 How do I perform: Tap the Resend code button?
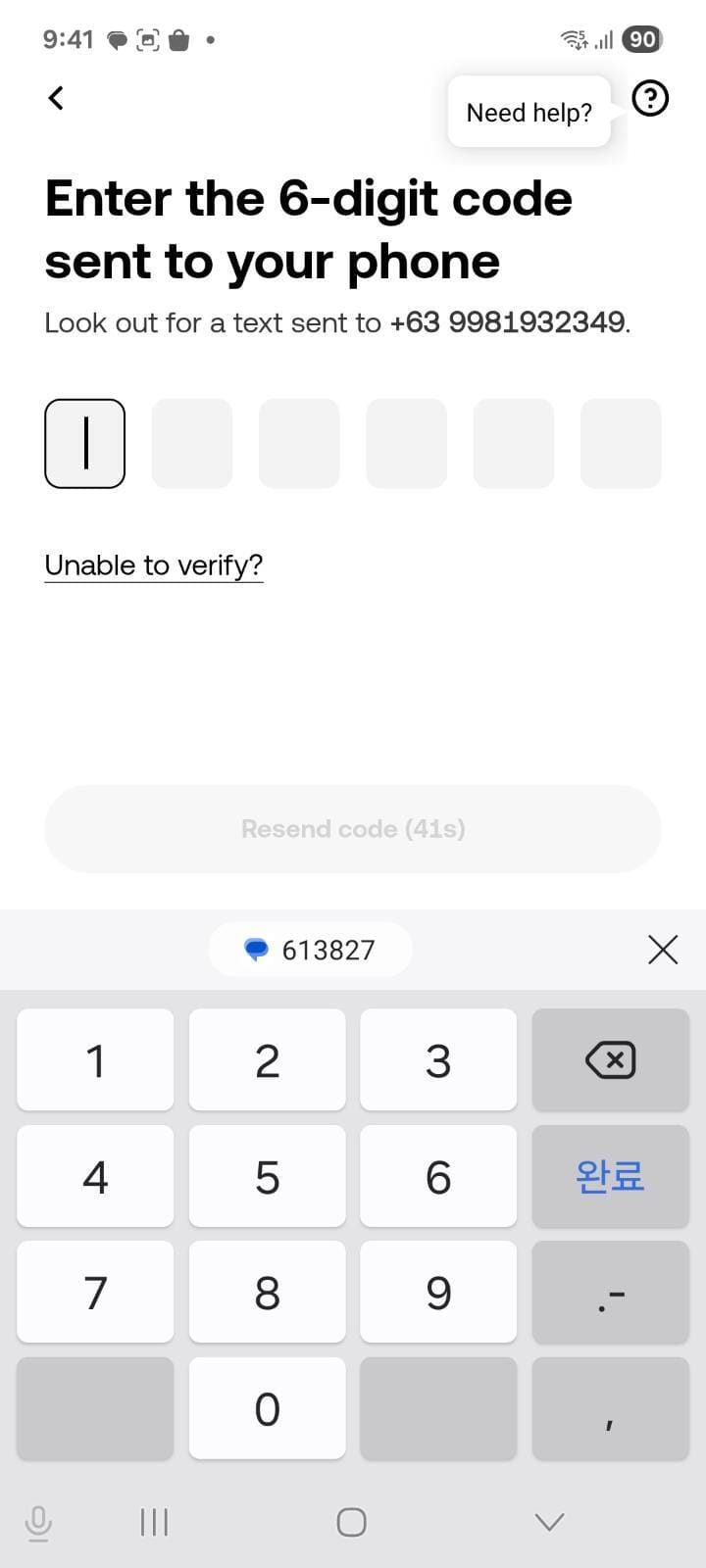(x=353, y=828)
